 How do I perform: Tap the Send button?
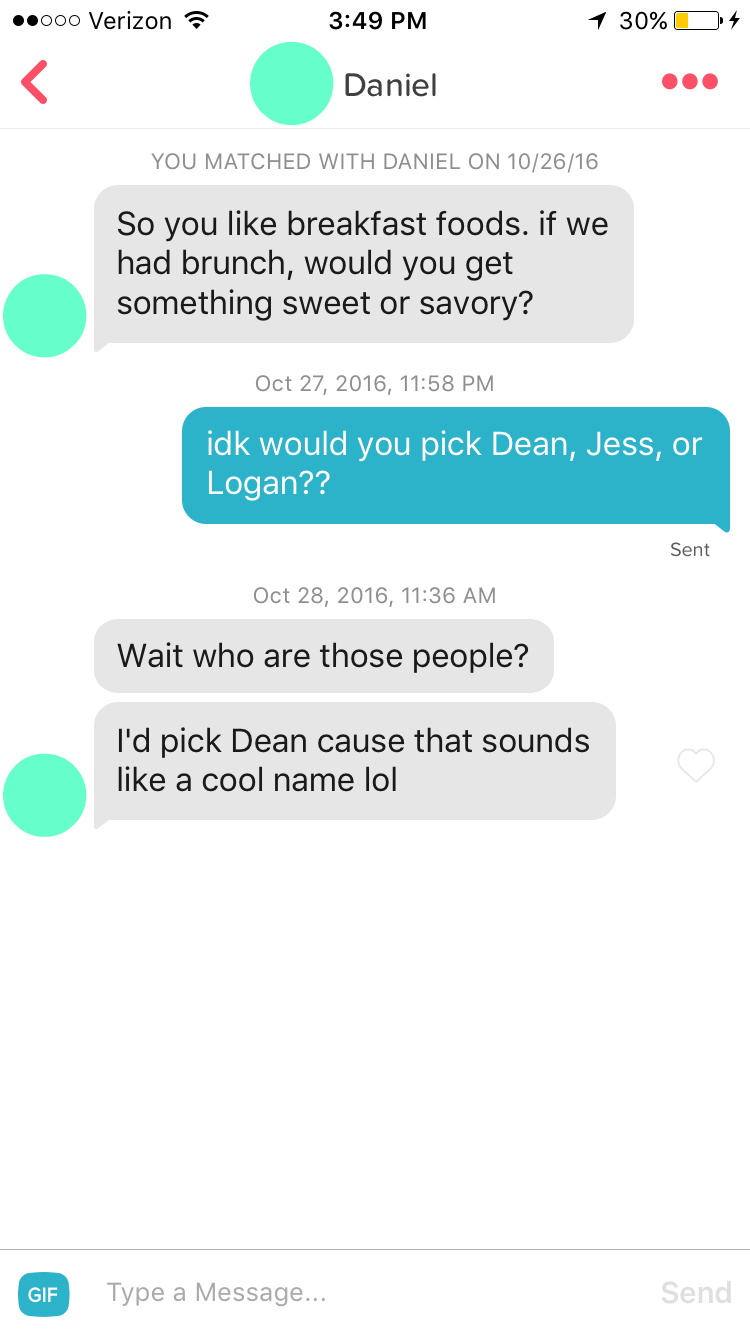click(x=696, y=1293)
